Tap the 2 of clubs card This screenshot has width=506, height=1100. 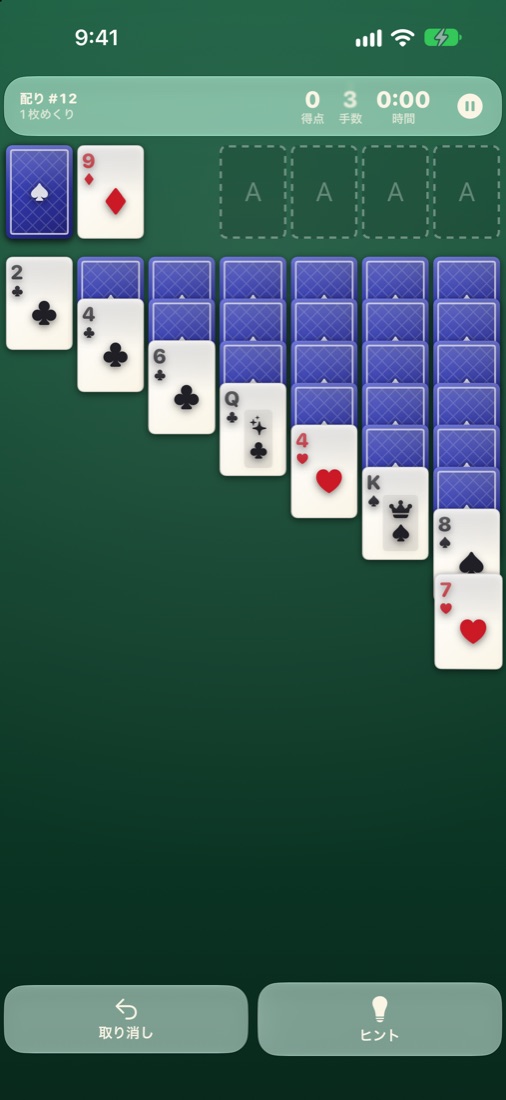tap(39, 303)
